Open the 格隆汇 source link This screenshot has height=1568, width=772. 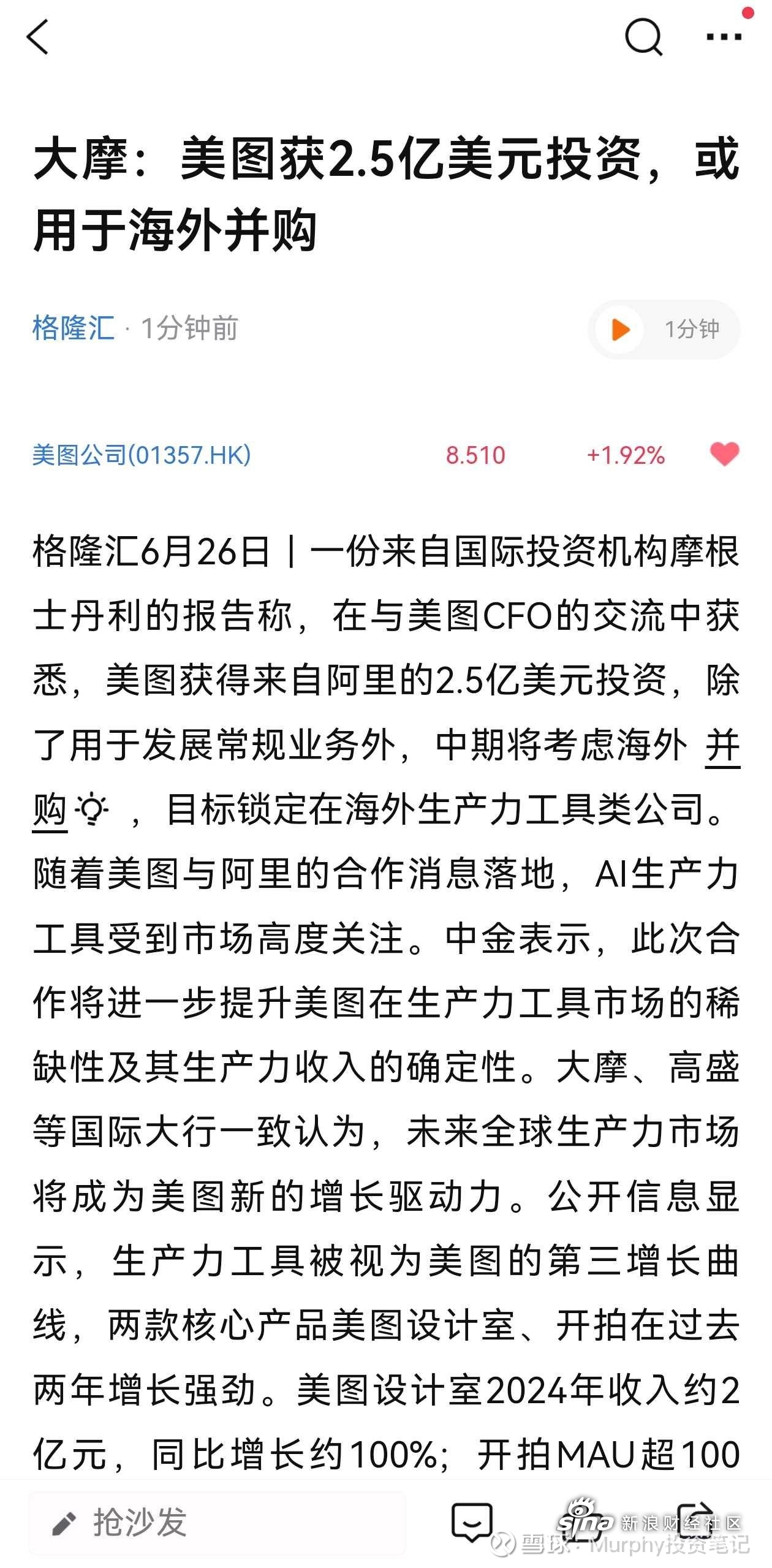point(74,328)
